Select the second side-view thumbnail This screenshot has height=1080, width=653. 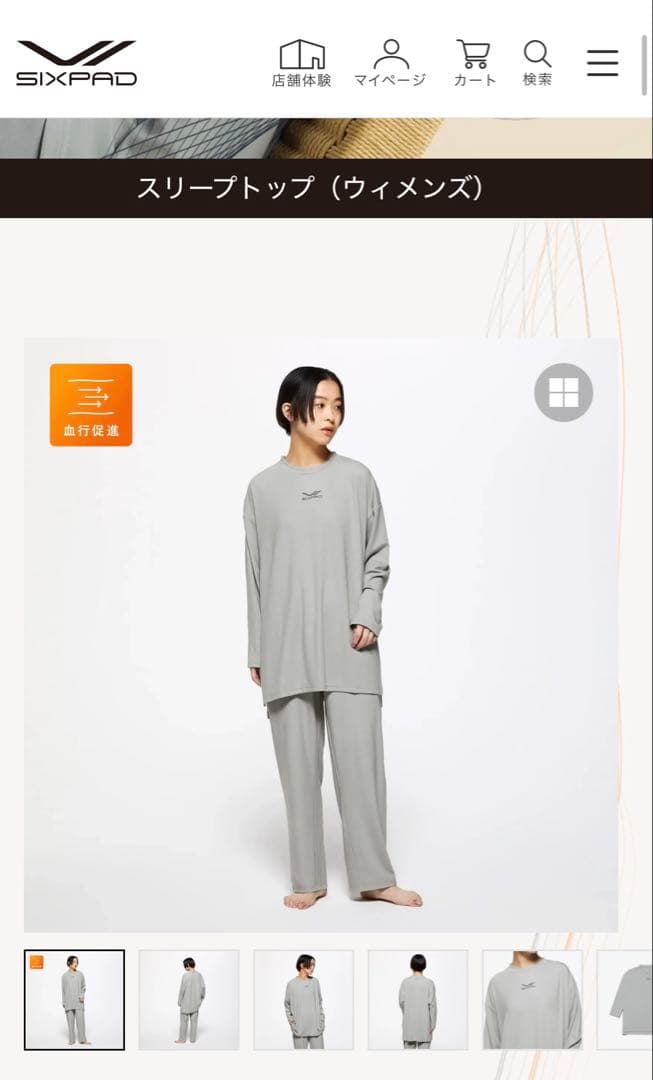(x=189, y=999)
